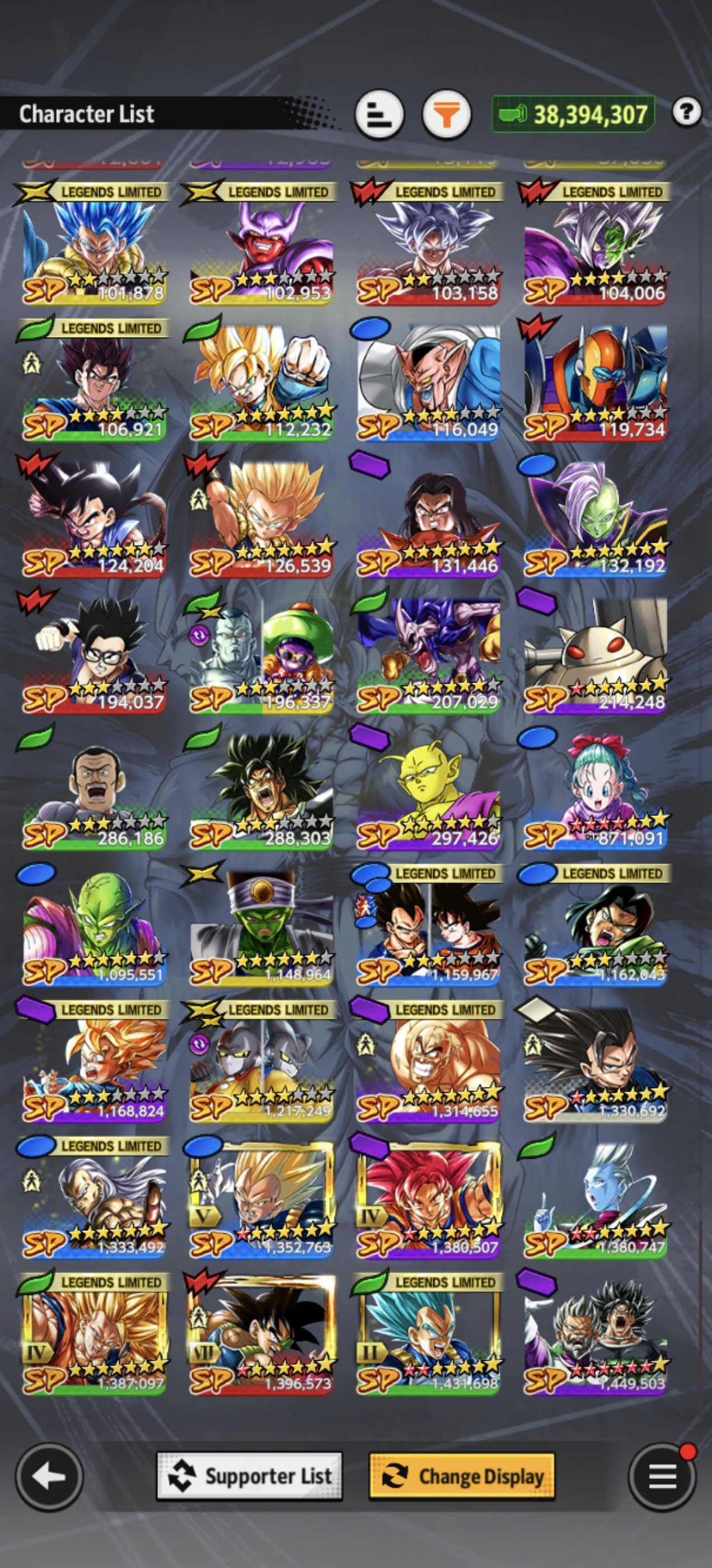Open character card showing 1,330,692
Image resolution: width=712 pixels, height=1568 pixels.
coord(595,1061)
